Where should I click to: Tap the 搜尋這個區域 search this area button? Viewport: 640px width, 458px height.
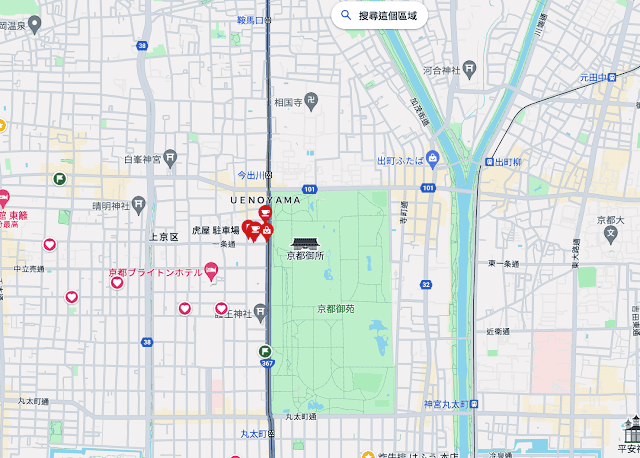(x=380, y=15)
